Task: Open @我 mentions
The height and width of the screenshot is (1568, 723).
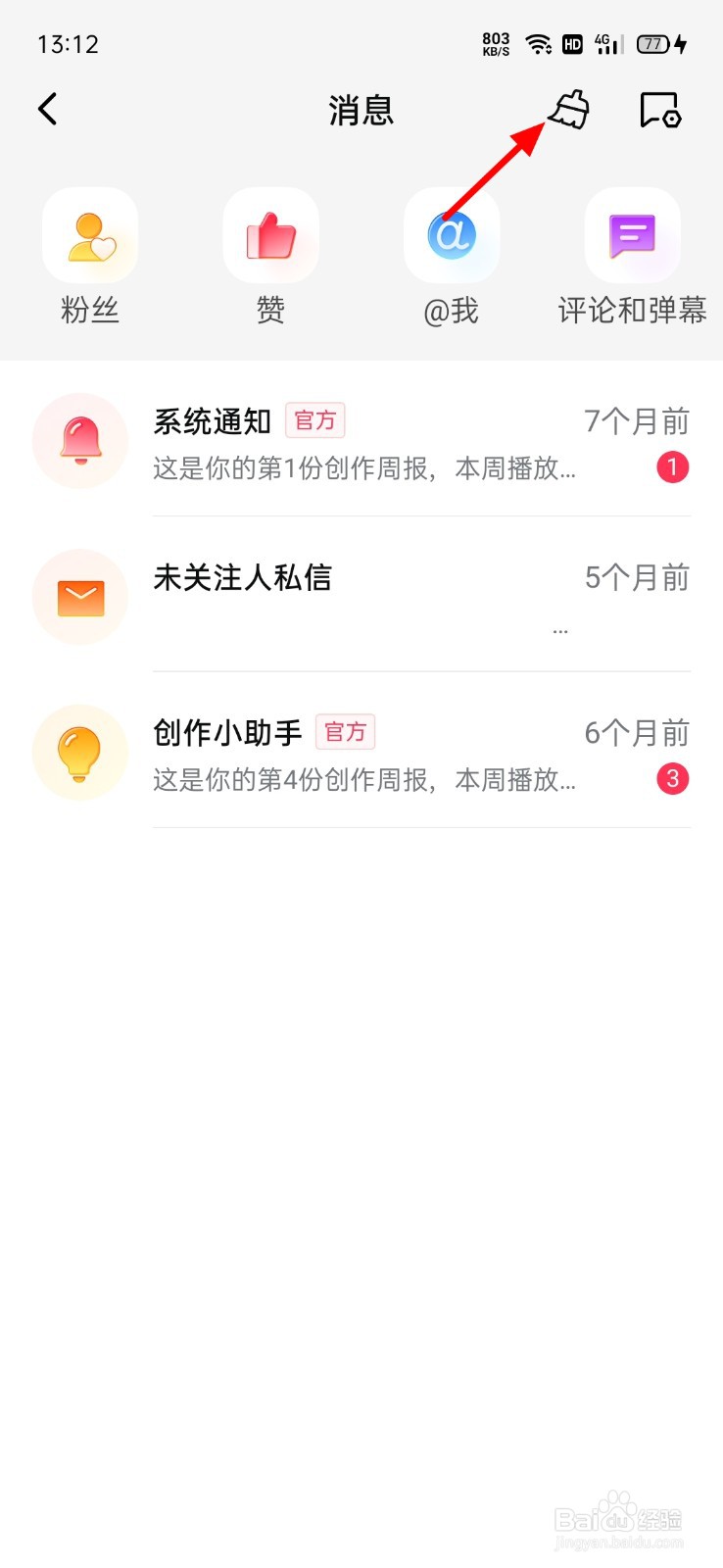Action: pos(452,257)
